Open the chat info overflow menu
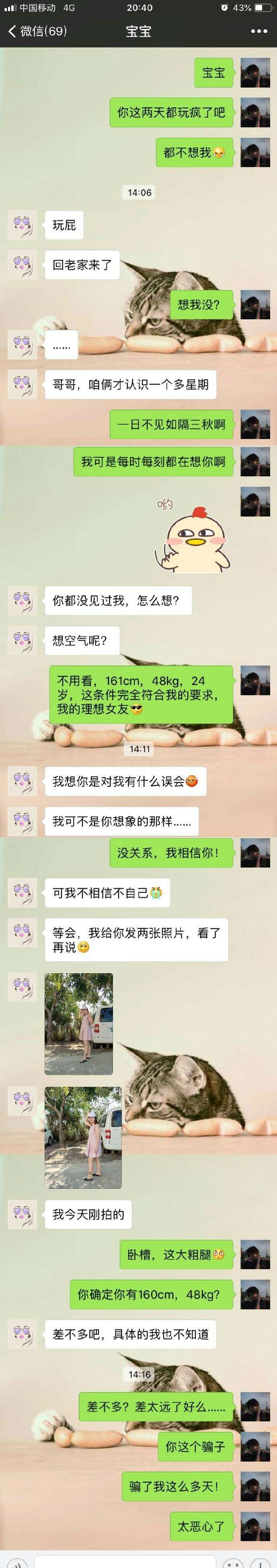The width and height of the screenshot is (277, 1568). [259, 31]
